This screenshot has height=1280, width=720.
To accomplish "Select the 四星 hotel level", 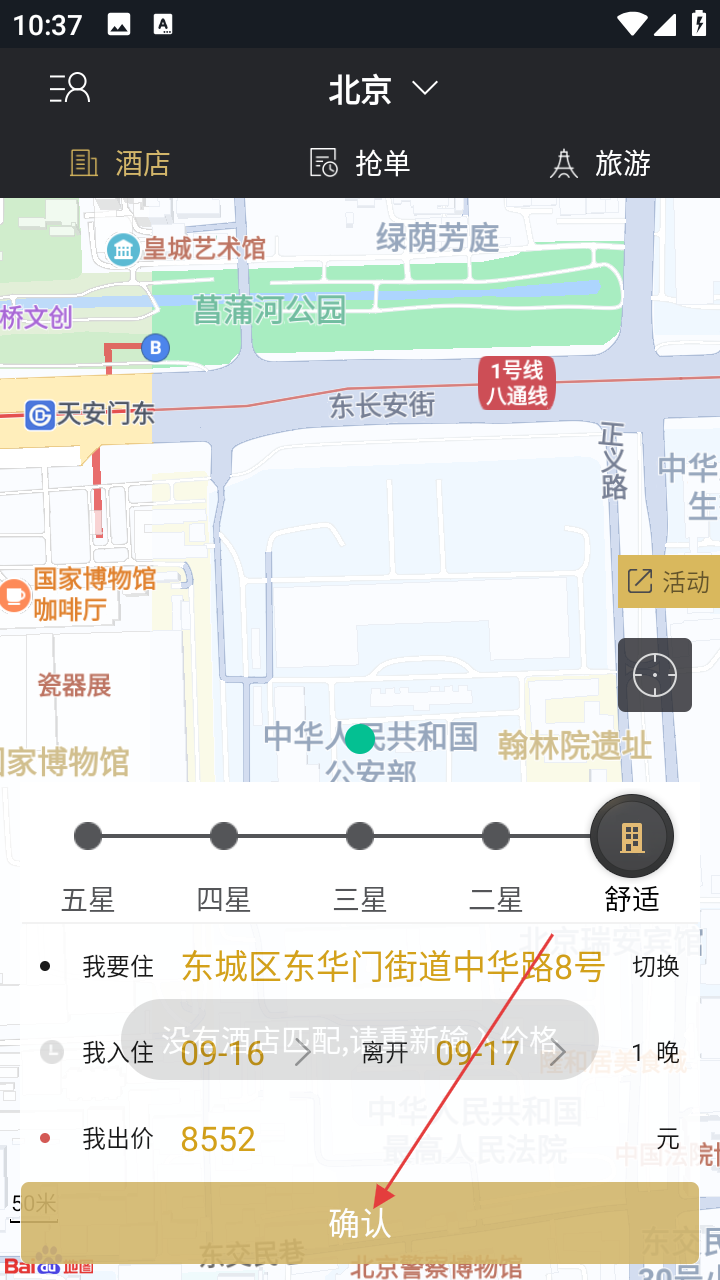I will [224, 836].
